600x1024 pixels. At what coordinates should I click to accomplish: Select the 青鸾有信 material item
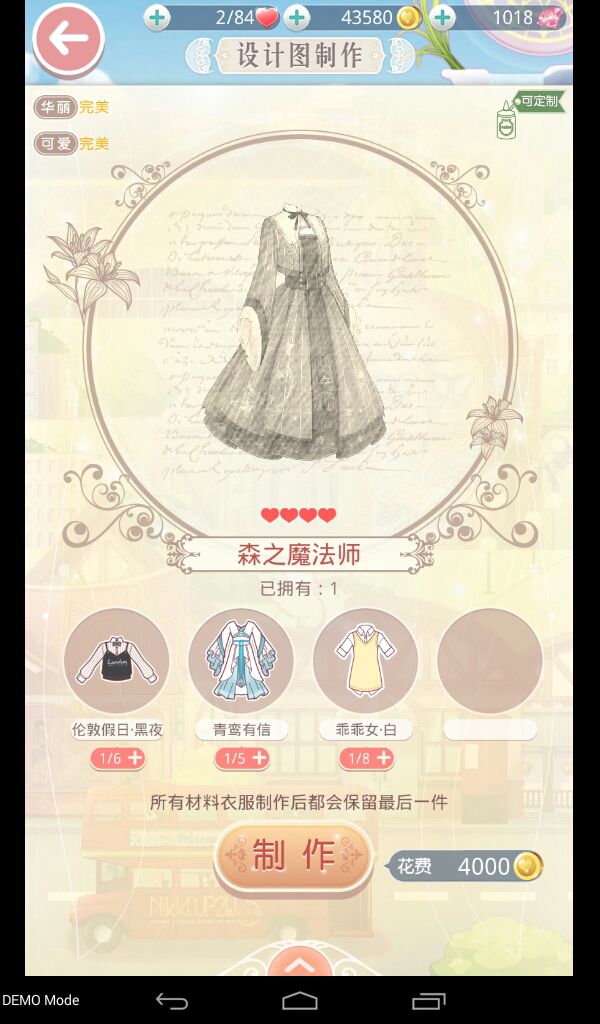pos(241,660)
